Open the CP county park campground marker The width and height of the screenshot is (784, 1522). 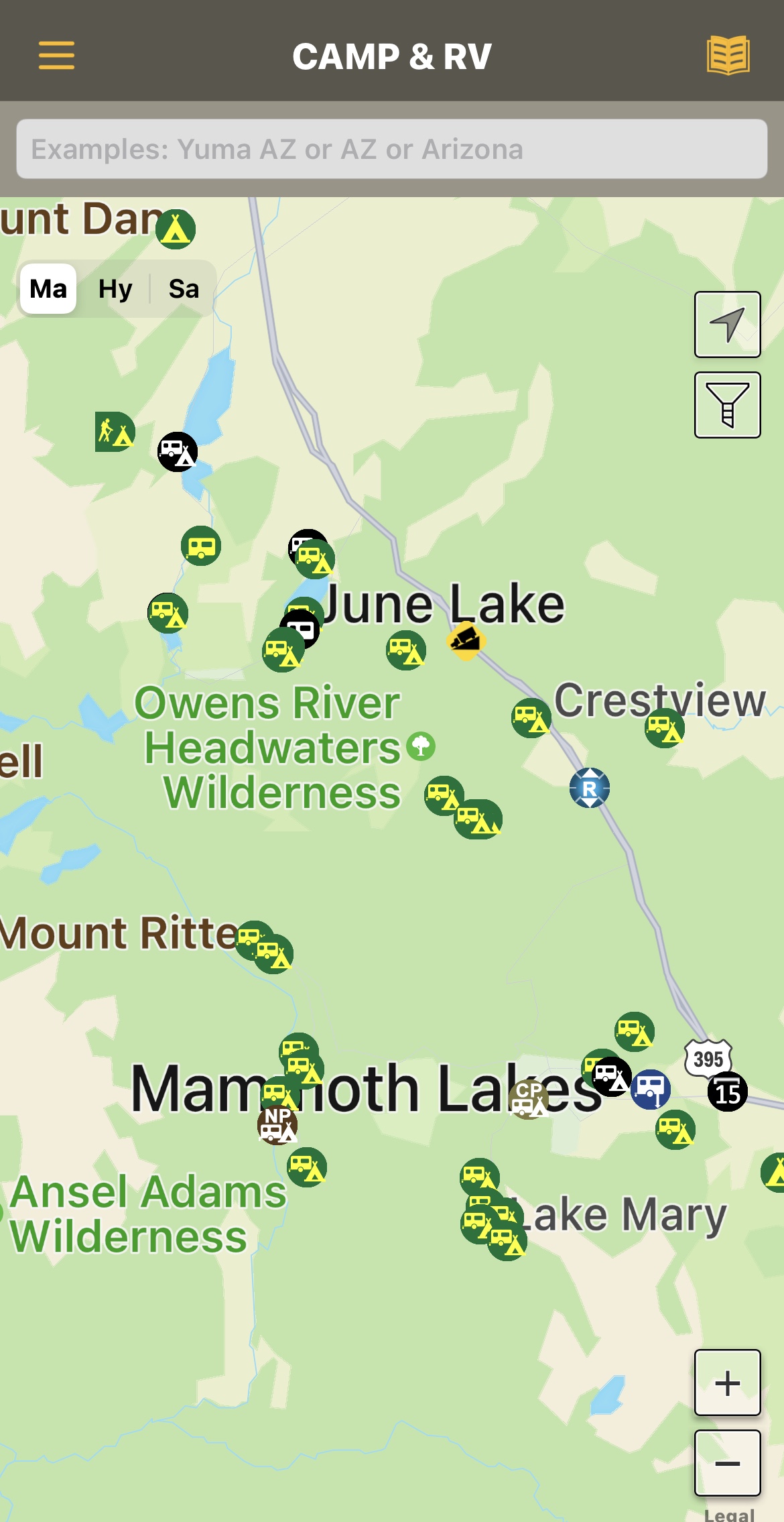click(x=528, y=1099)
